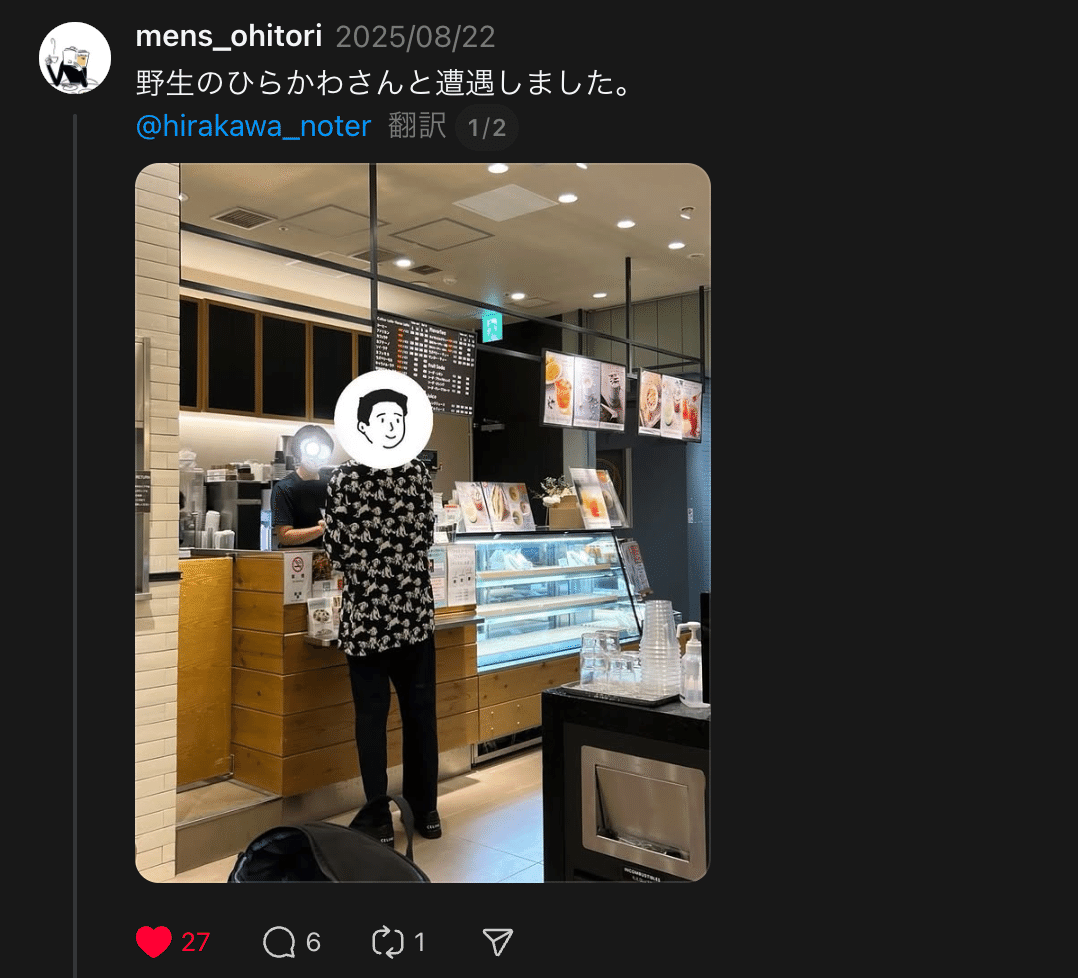Repost this post
Screen dimensions: 1078x978
click(x=386, y=942)
